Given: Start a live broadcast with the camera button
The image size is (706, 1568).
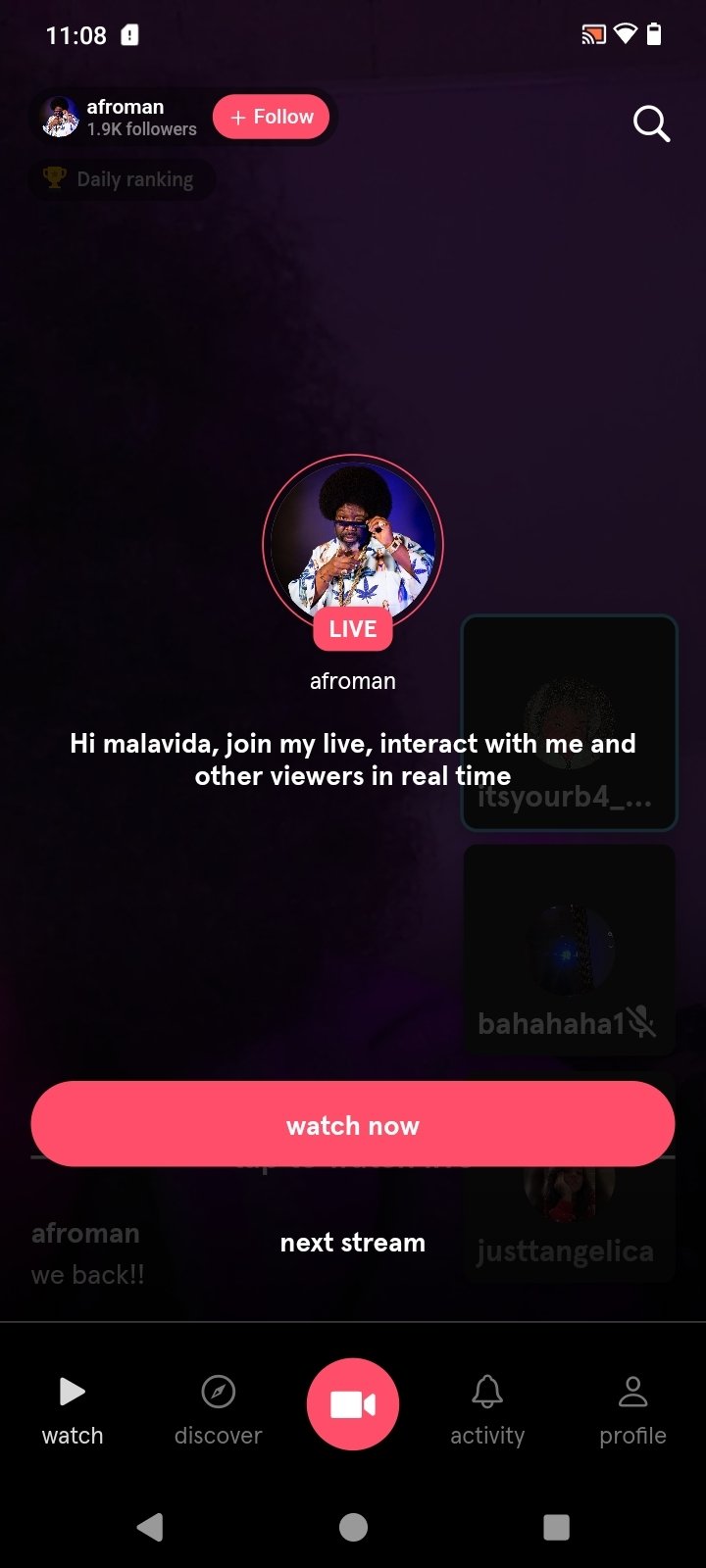Looking at the screenshot, I should click(x=353, y=1404).
